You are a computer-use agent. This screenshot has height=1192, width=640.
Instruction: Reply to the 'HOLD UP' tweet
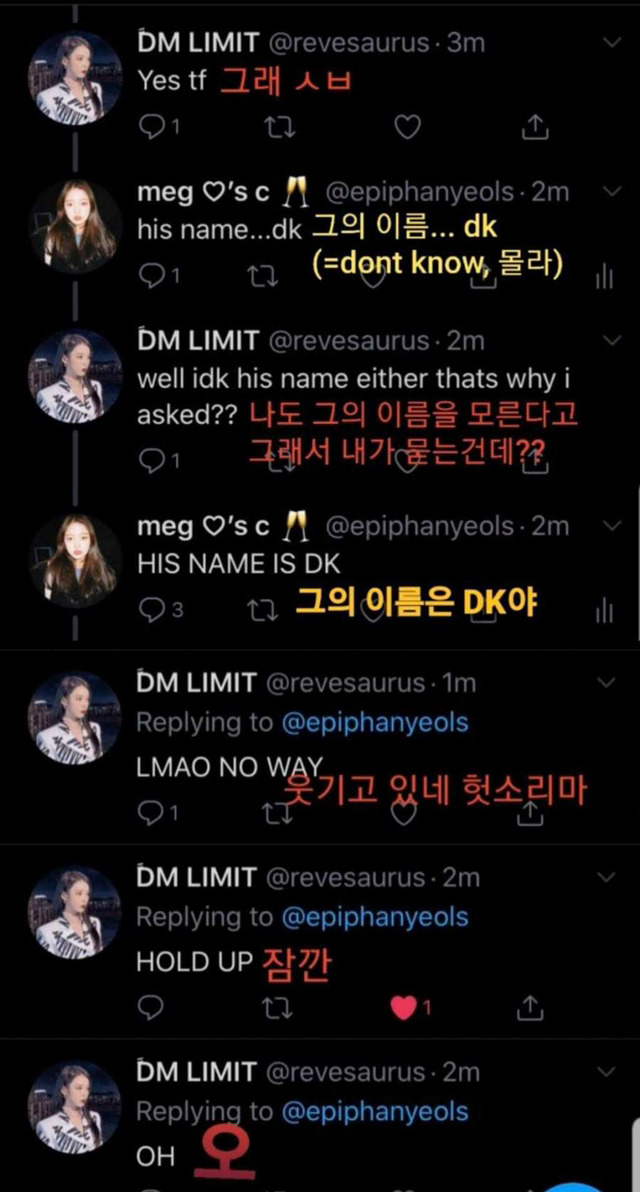(150, 1008)
